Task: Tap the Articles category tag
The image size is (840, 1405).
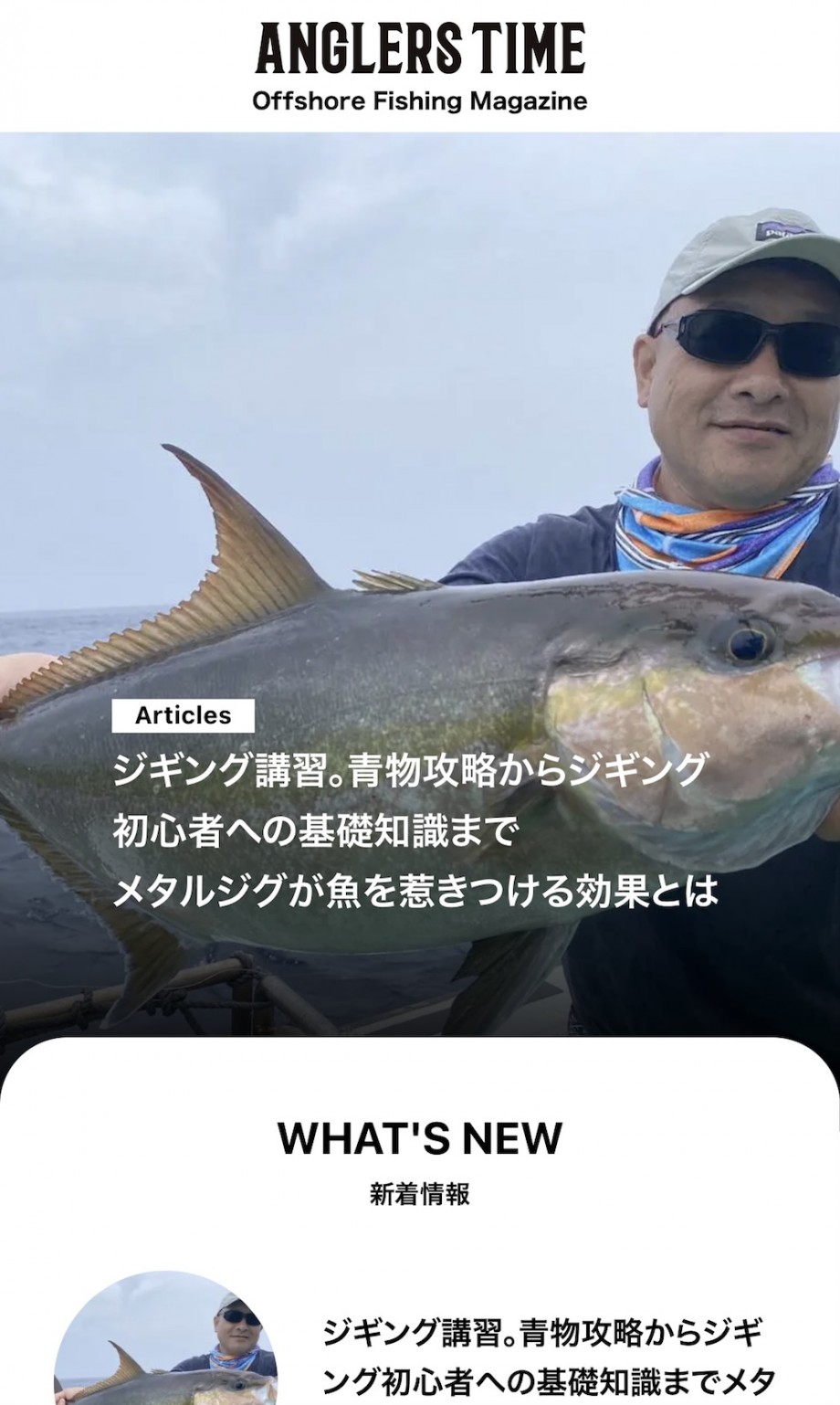Action: coord(183,715)
